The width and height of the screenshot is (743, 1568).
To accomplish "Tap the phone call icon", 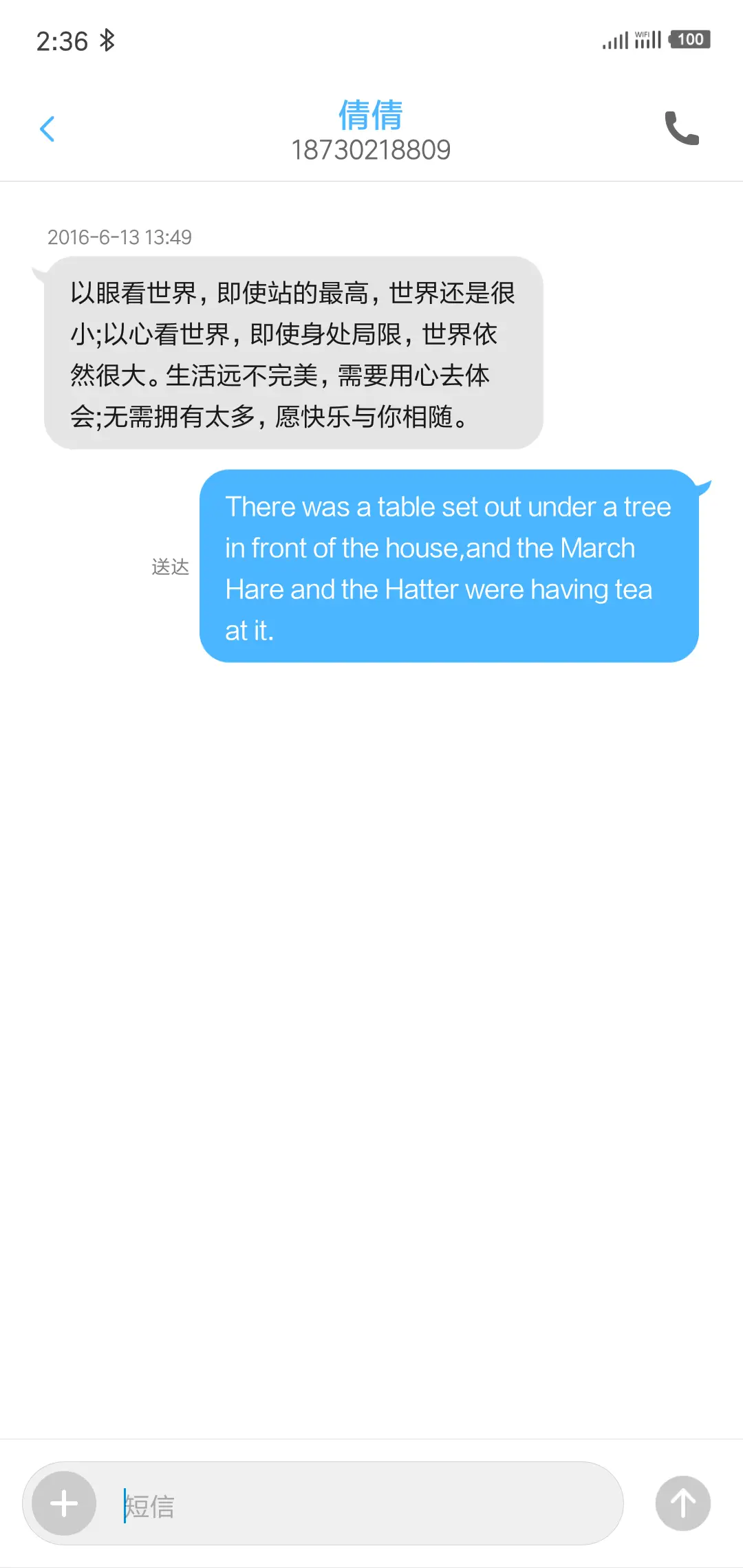I will coord(682,128).
